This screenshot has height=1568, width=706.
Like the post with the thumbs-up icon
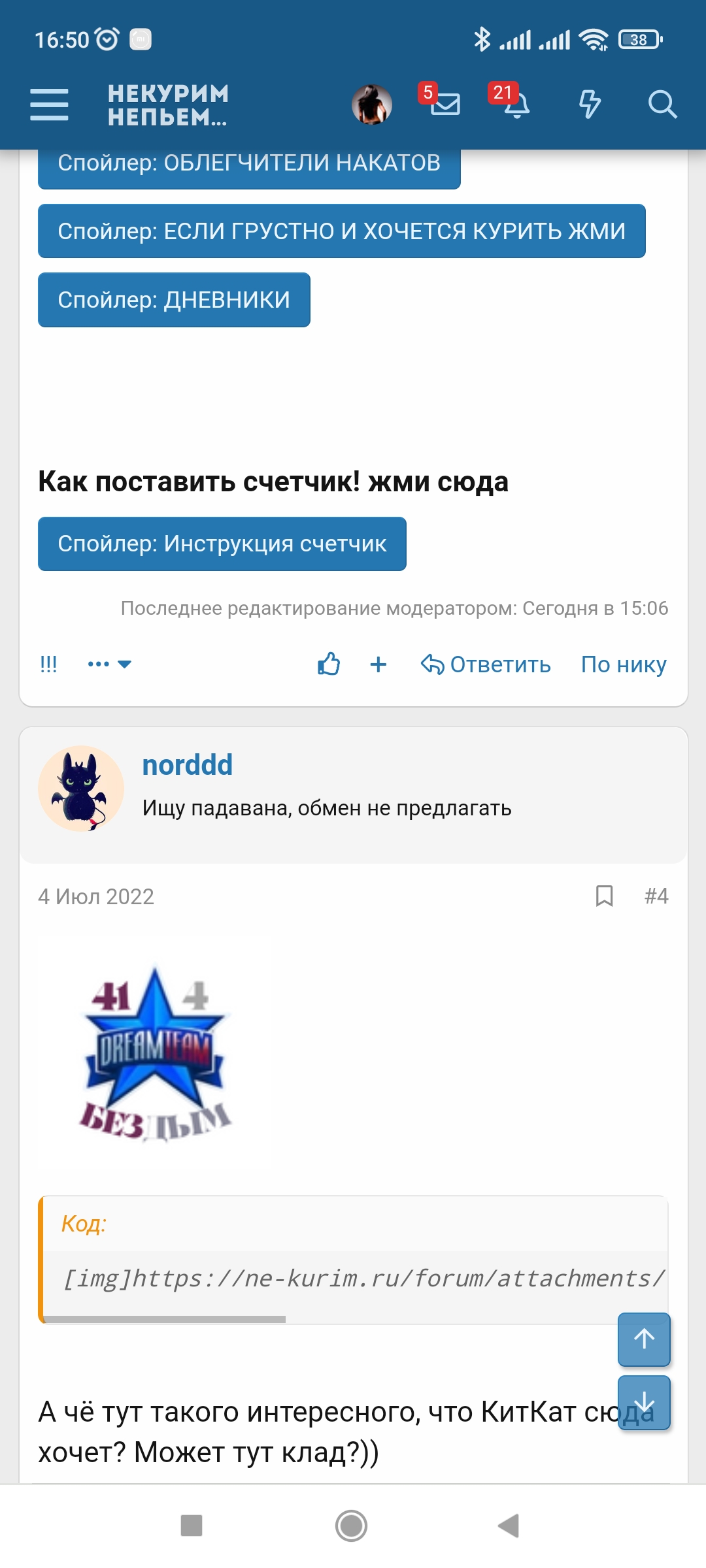[329, 663]
